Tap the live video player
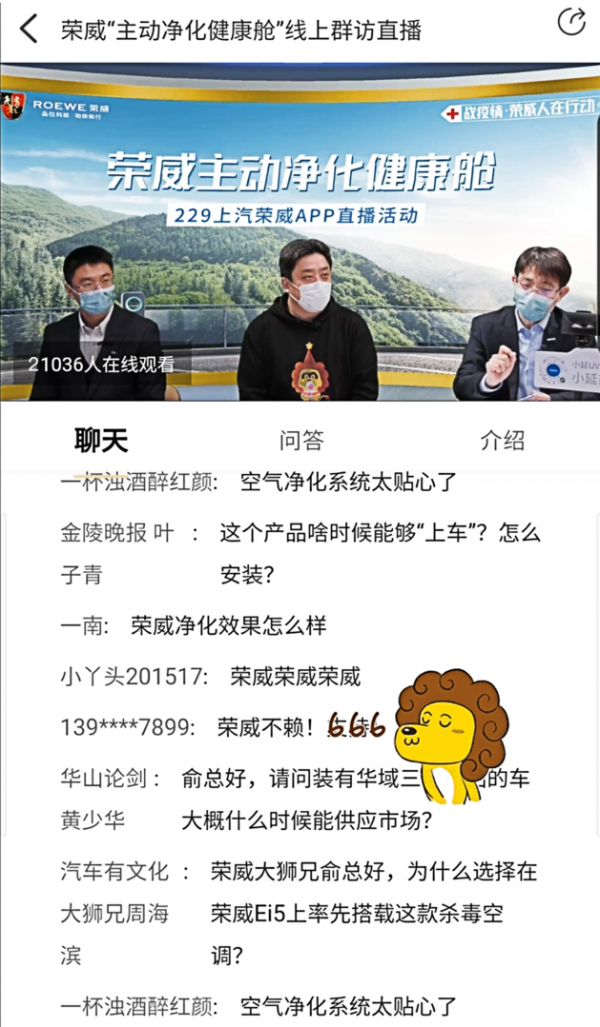 tap(300, 232)
